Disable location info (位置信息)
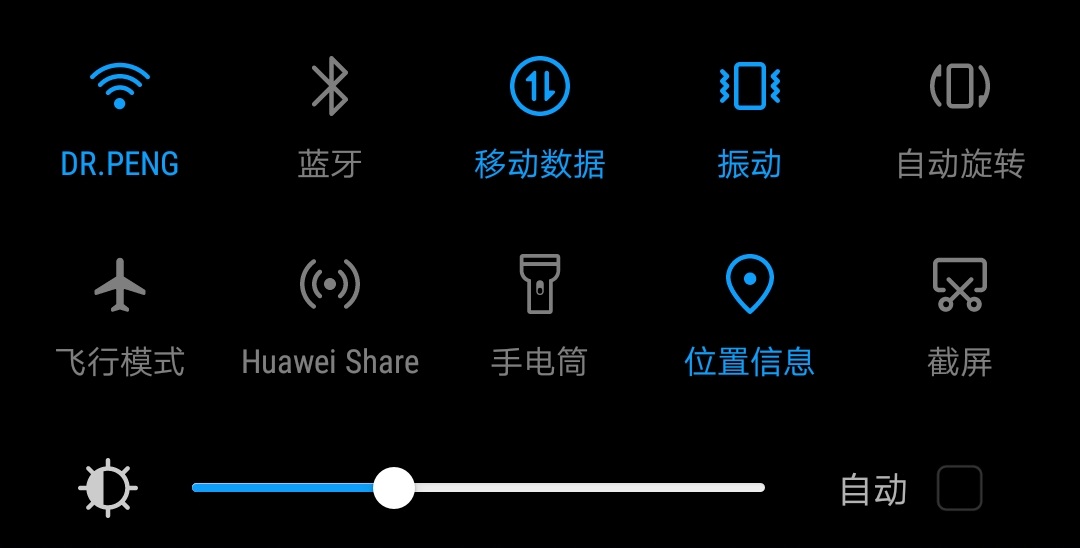 click(x=749, y=285)
